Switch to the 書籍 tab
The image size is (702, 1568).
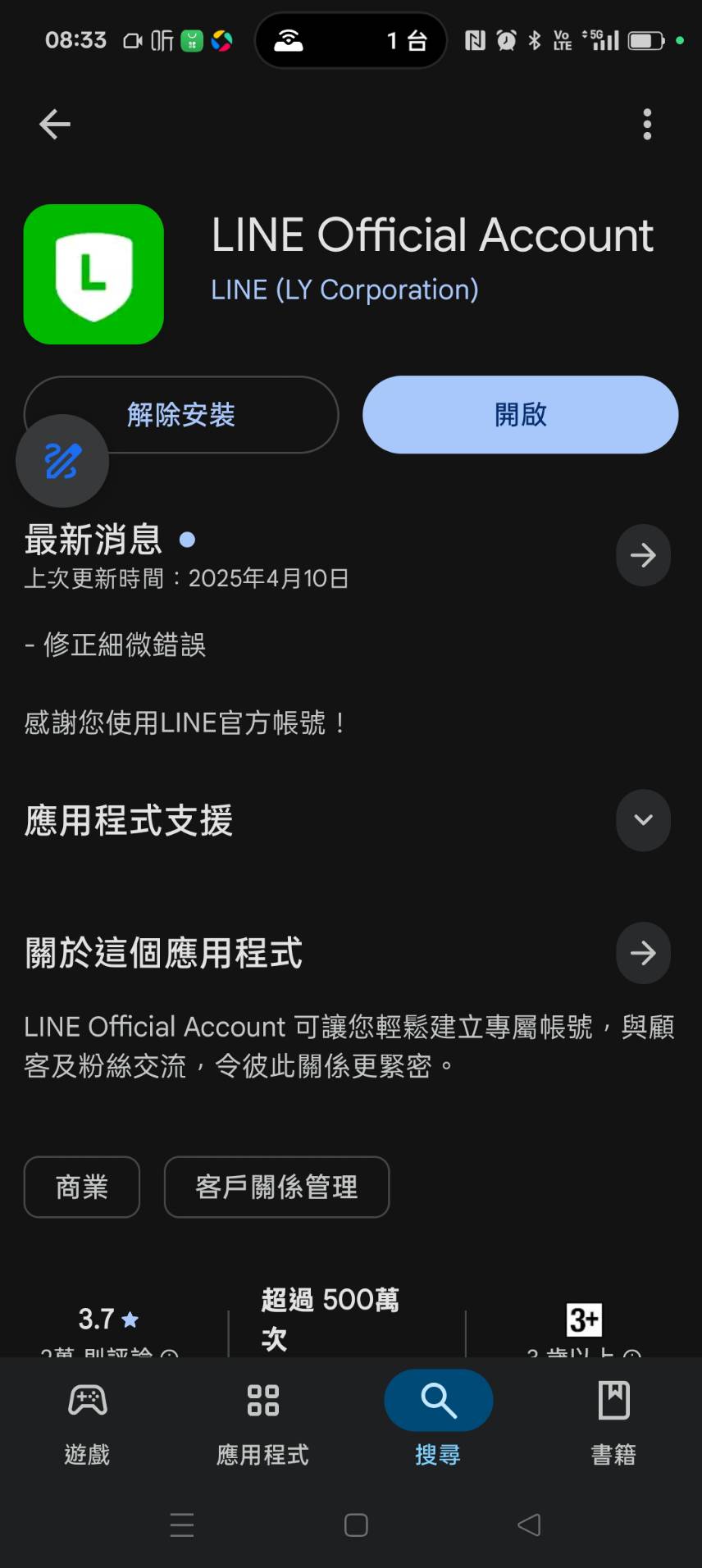pos(614,1423)
